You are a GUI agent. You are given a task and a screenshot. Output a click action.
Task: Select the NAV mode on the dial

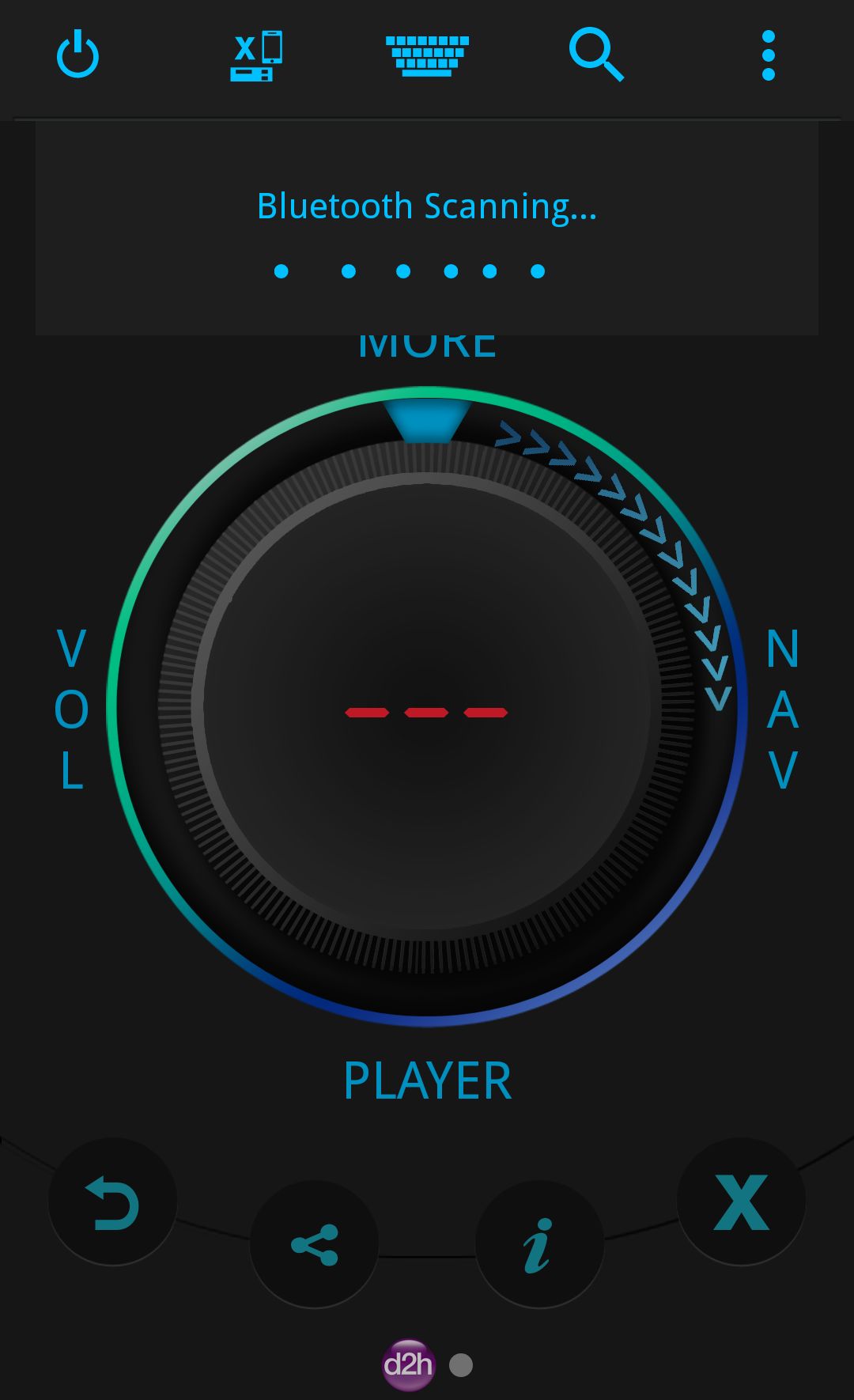[783, 709]
